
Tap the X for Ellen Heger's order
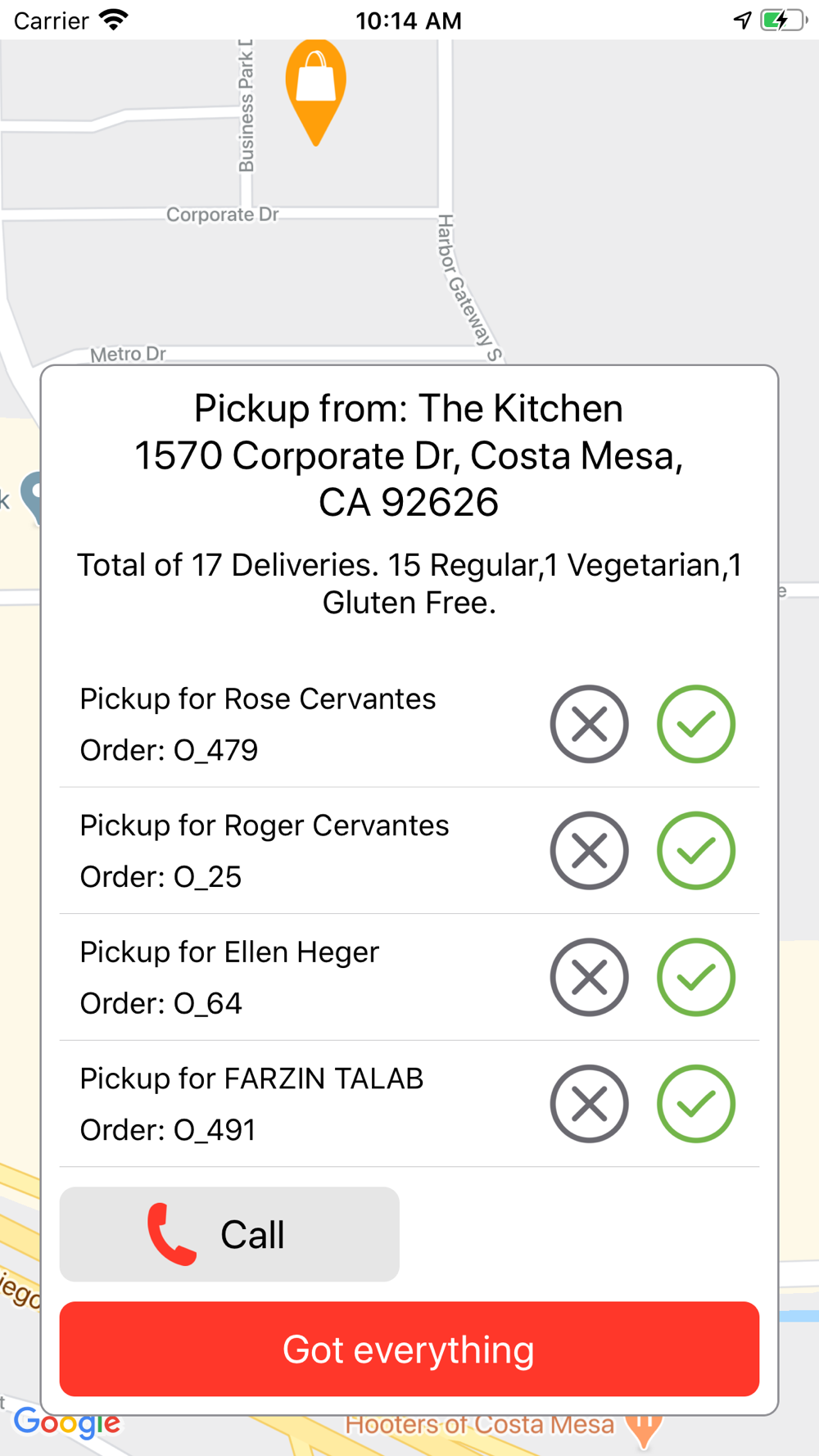(589, 977)
